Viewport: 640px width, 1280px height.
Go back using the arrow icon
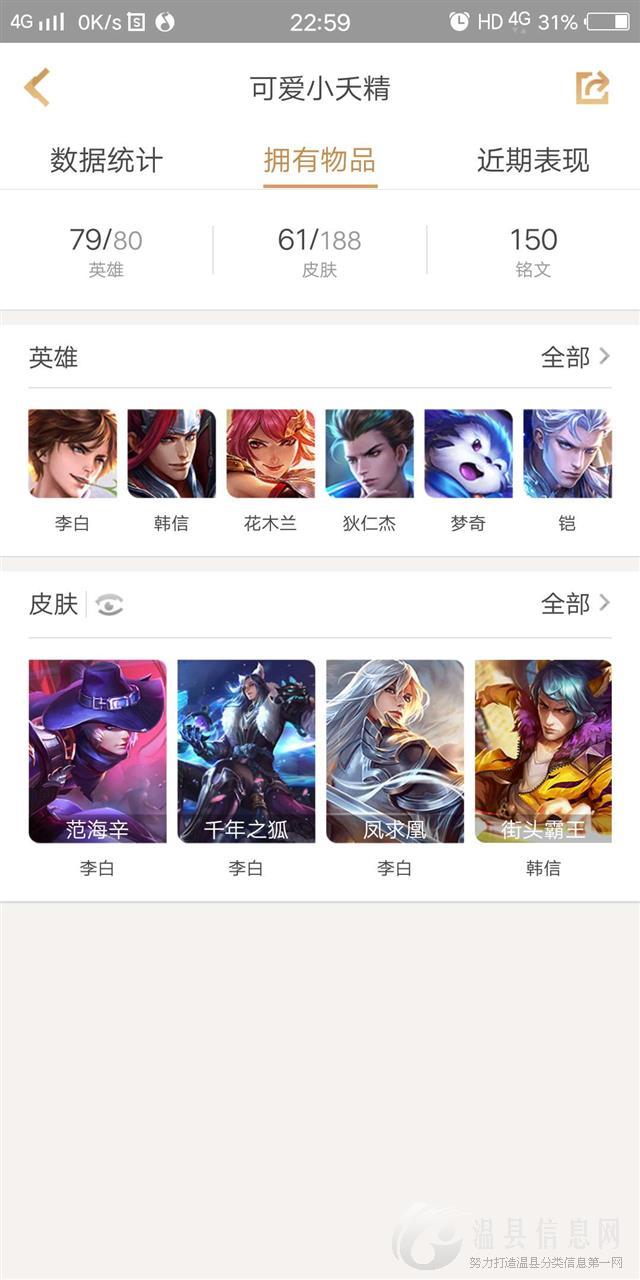(x=37, y=88)
